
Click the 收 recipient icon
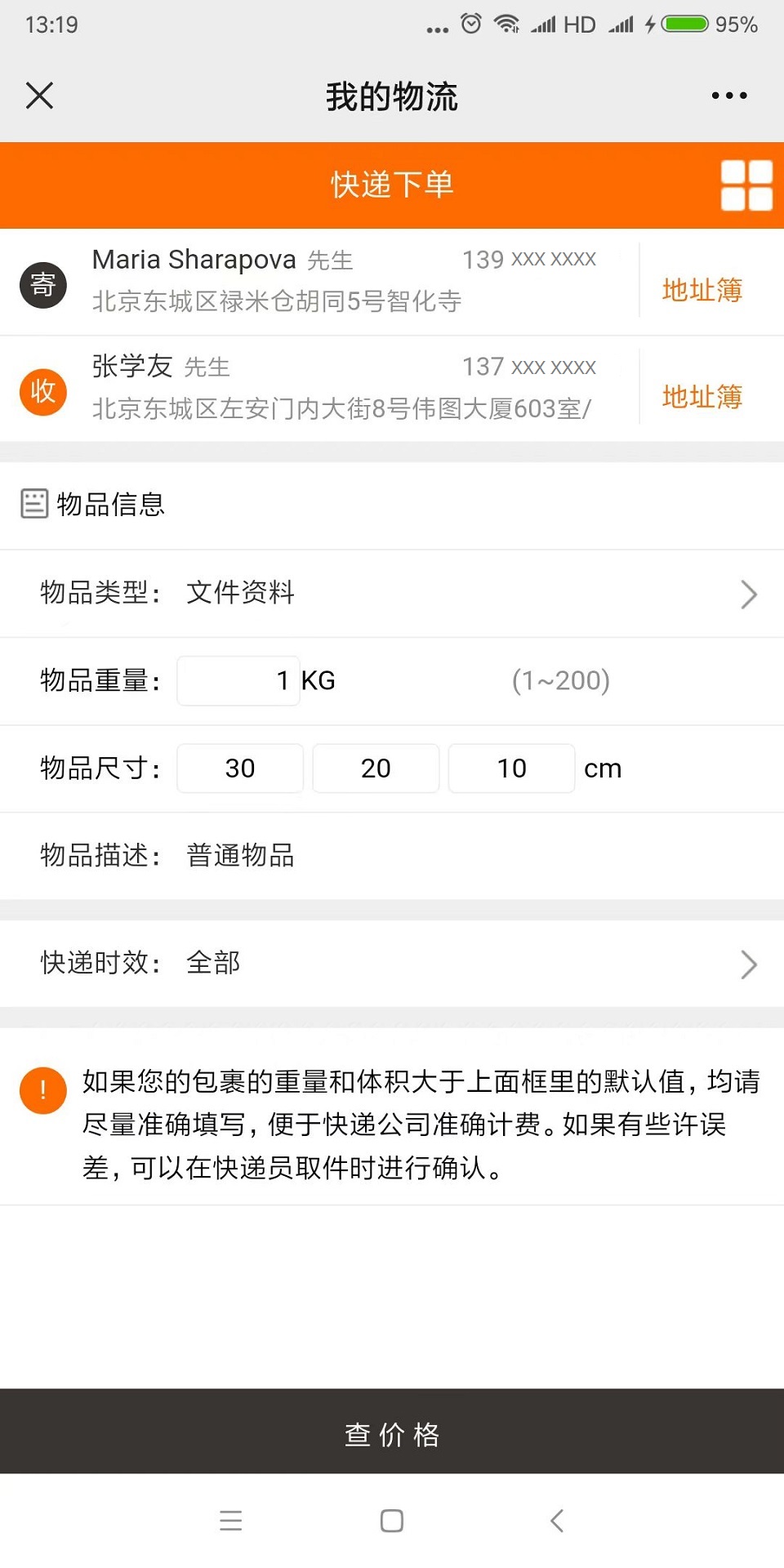pyautogui.click(x=42, y=392)
